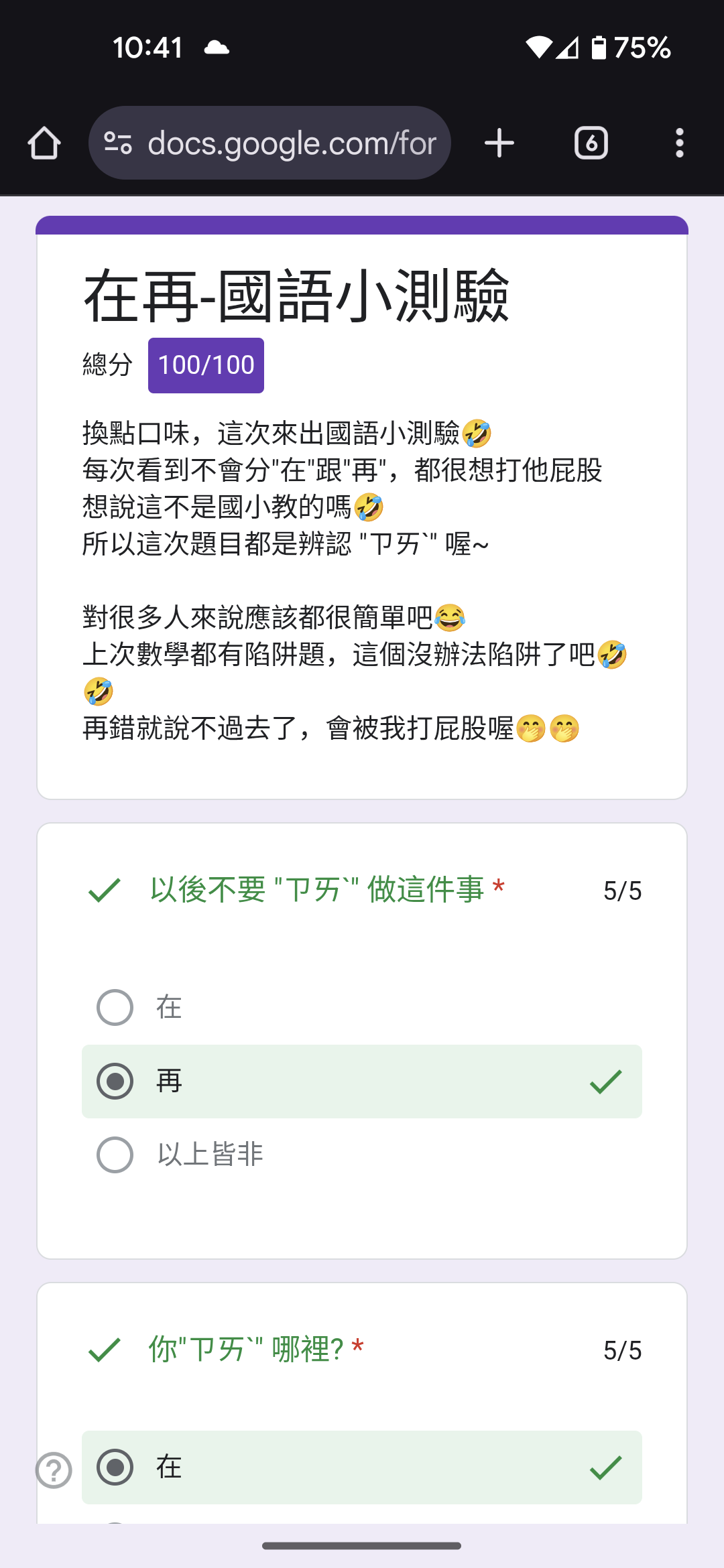This screenshot has width=724, height=1568.
Task: Select 再 in the 做這件事 question
Action: [x=362, y=1081]
